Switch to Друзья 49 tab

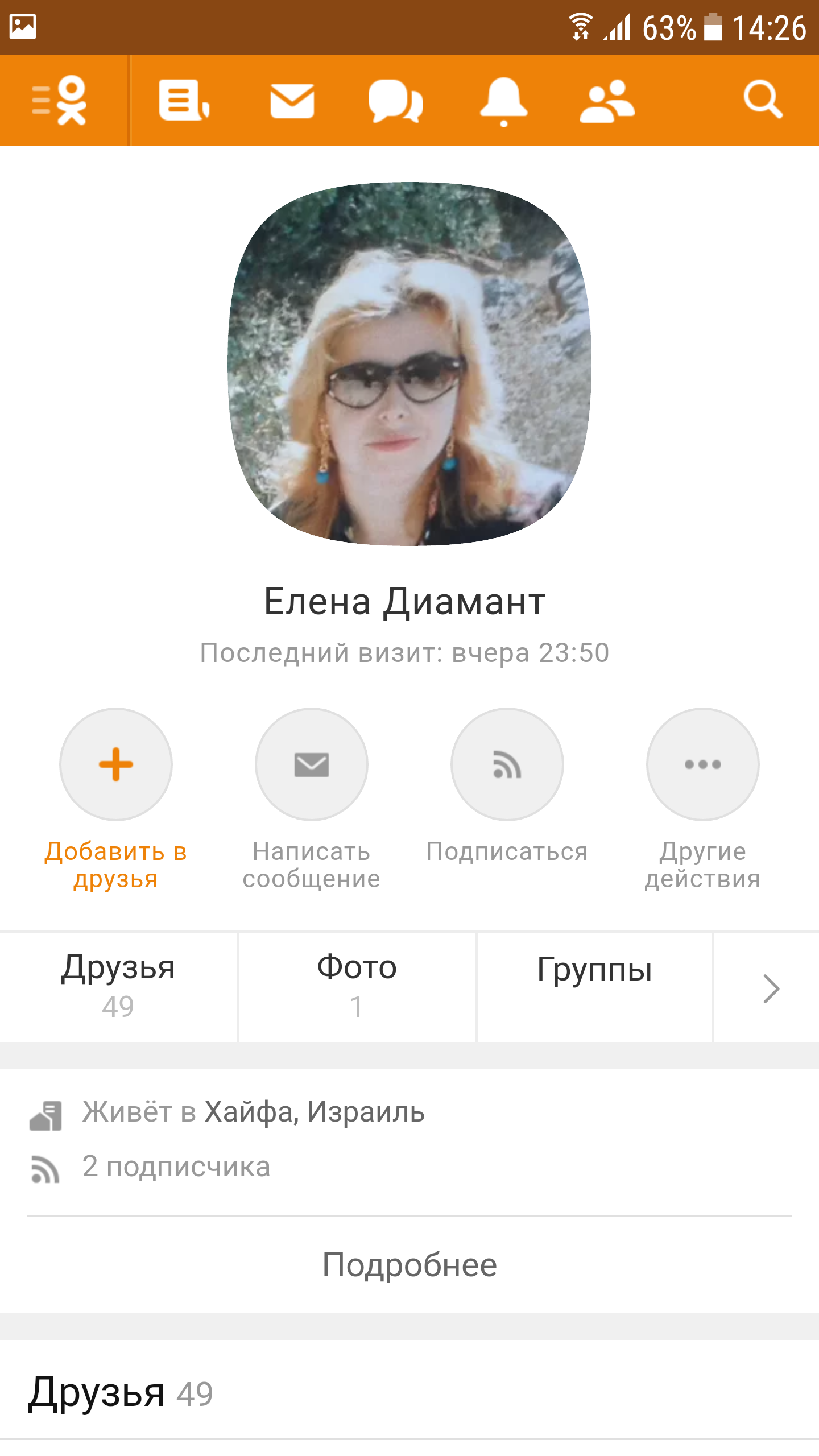pyautogui.click(x=118, y=986)
